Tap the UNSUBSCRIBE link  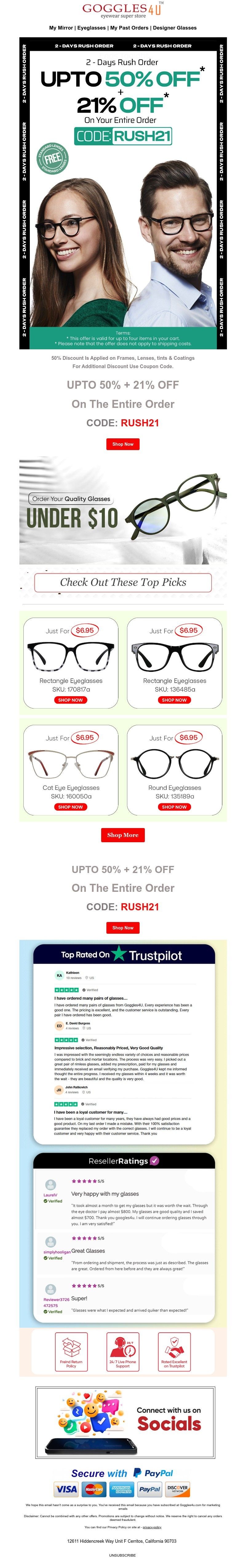[x=123, y=1555]
